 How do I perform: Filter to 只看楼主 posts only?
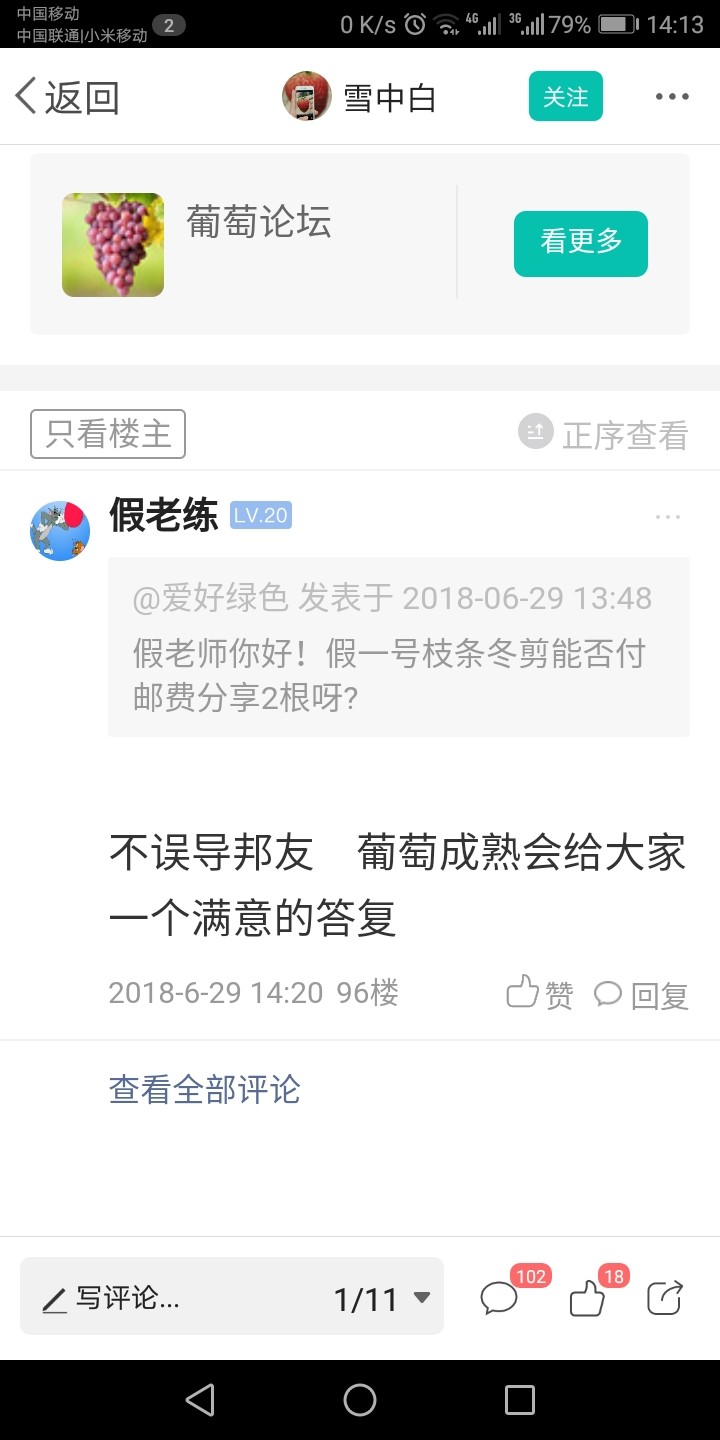108,434
